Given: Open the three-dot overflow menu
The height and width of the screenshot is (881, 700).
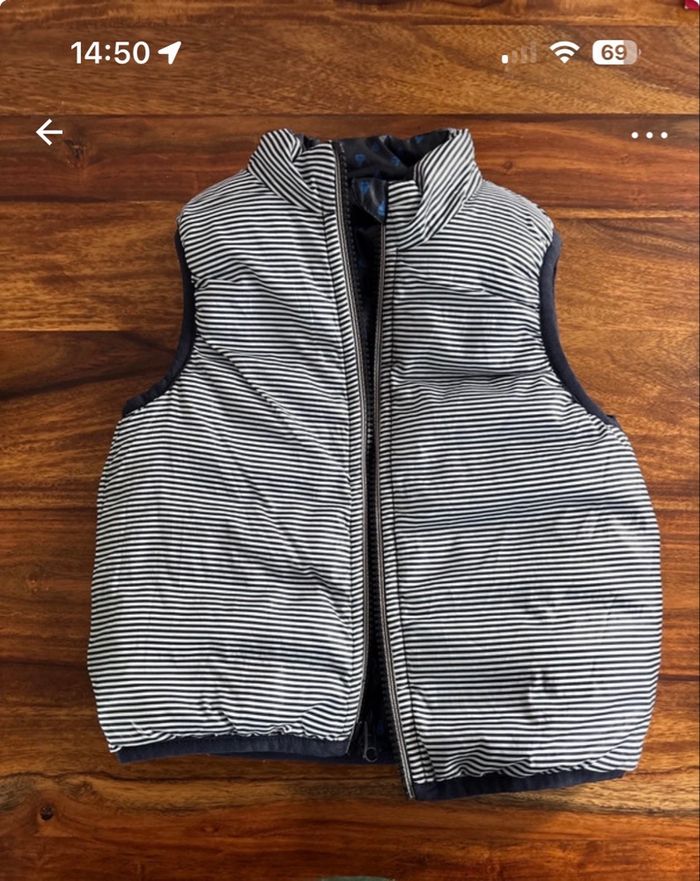Looking at the screenshot, I should (649, 135).
